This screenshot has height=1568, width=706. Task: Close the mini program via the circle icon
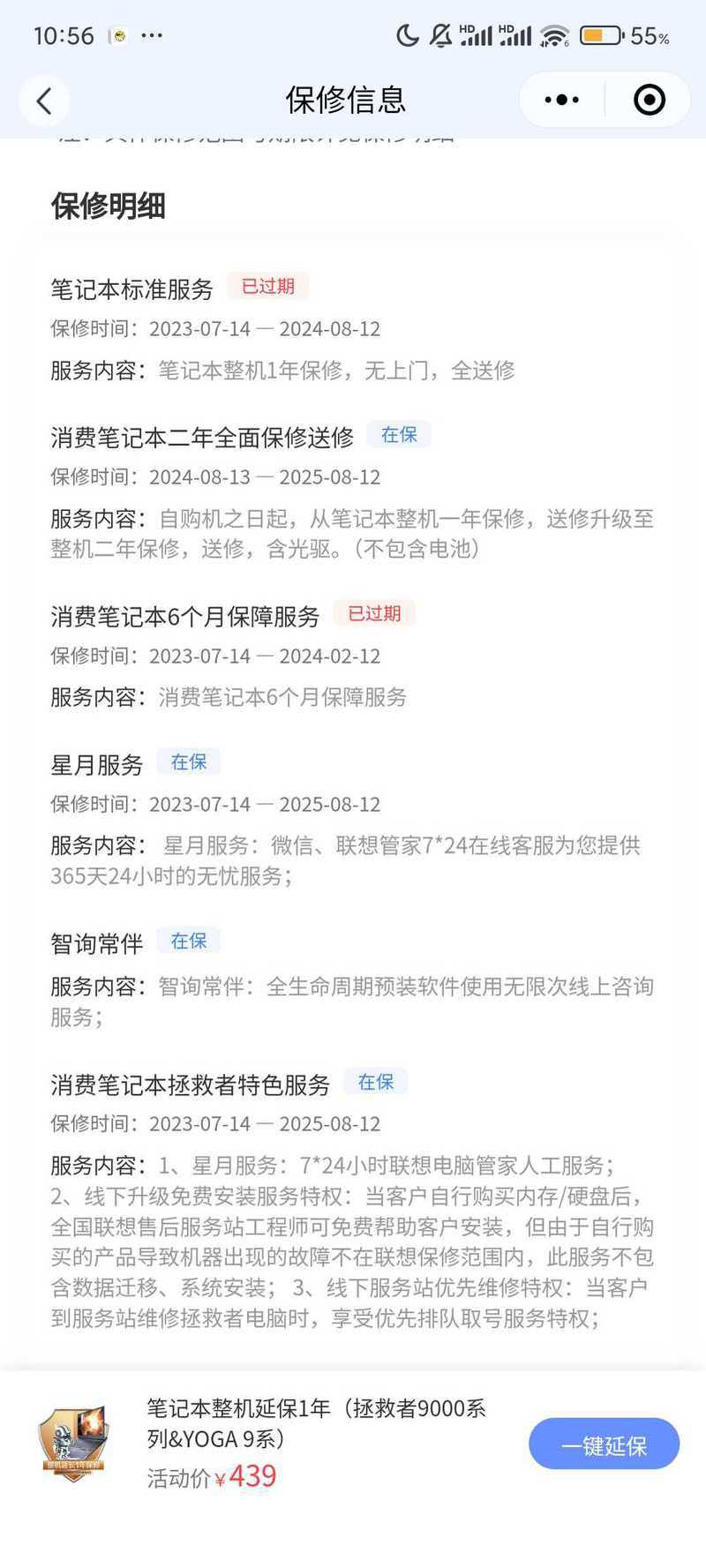pos(650,100)
